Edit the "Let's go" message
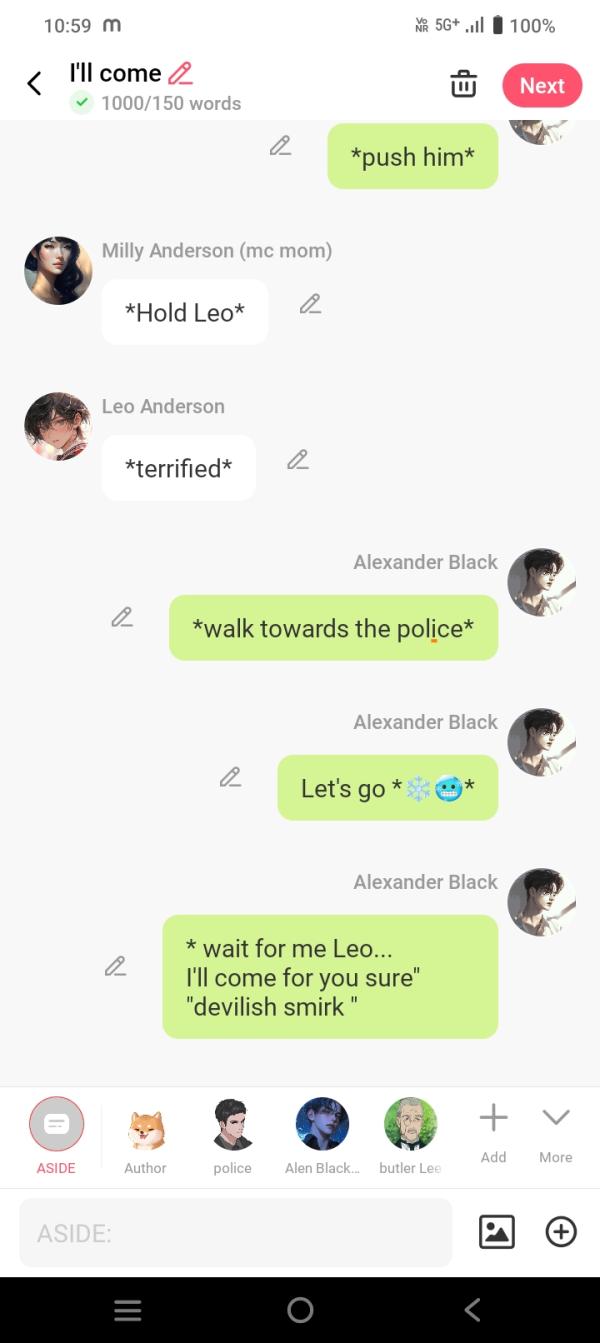This screenshot has height=1343, width=600. 230,777
